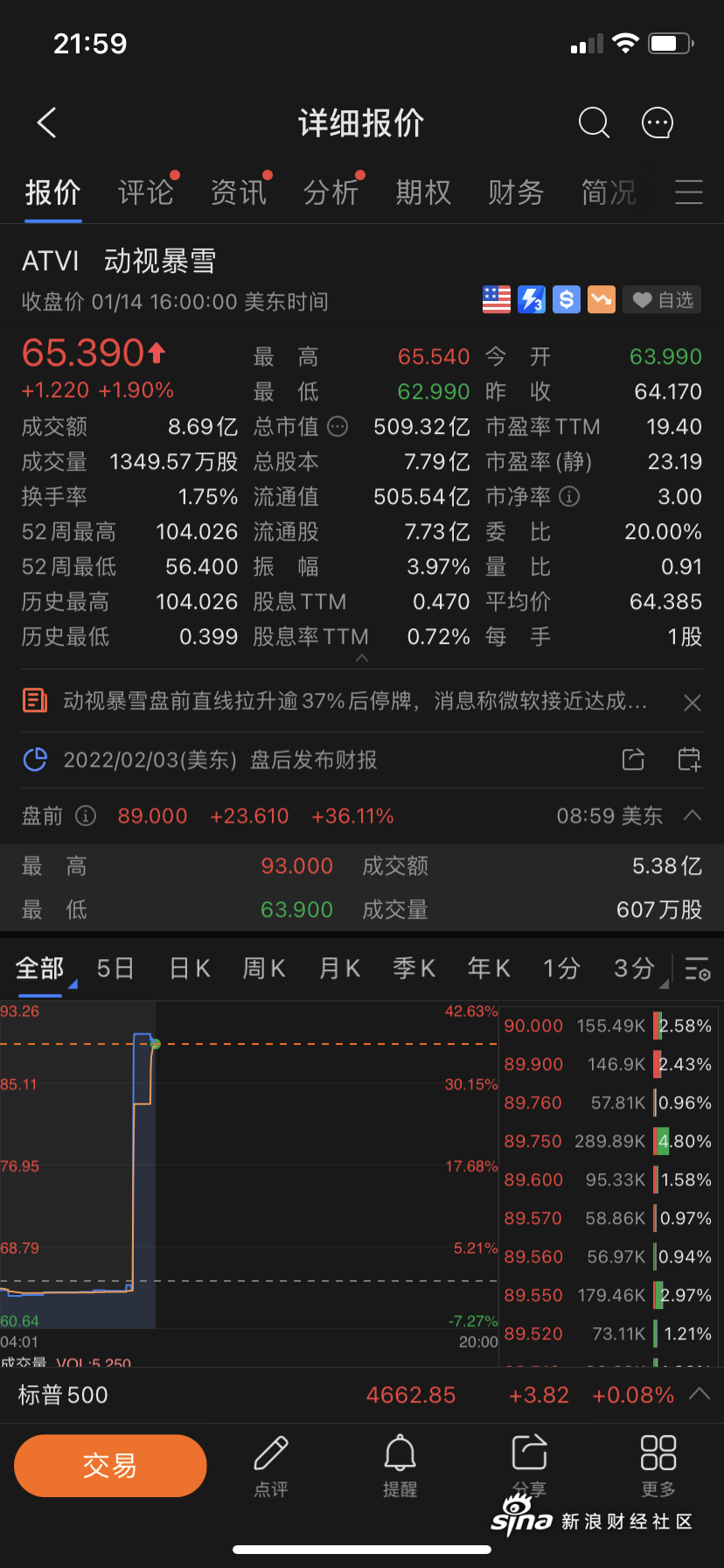Viewport: 724px width, 1568px height.
Task: Open the message bubble icon
Action: click(x=658, y=123)
